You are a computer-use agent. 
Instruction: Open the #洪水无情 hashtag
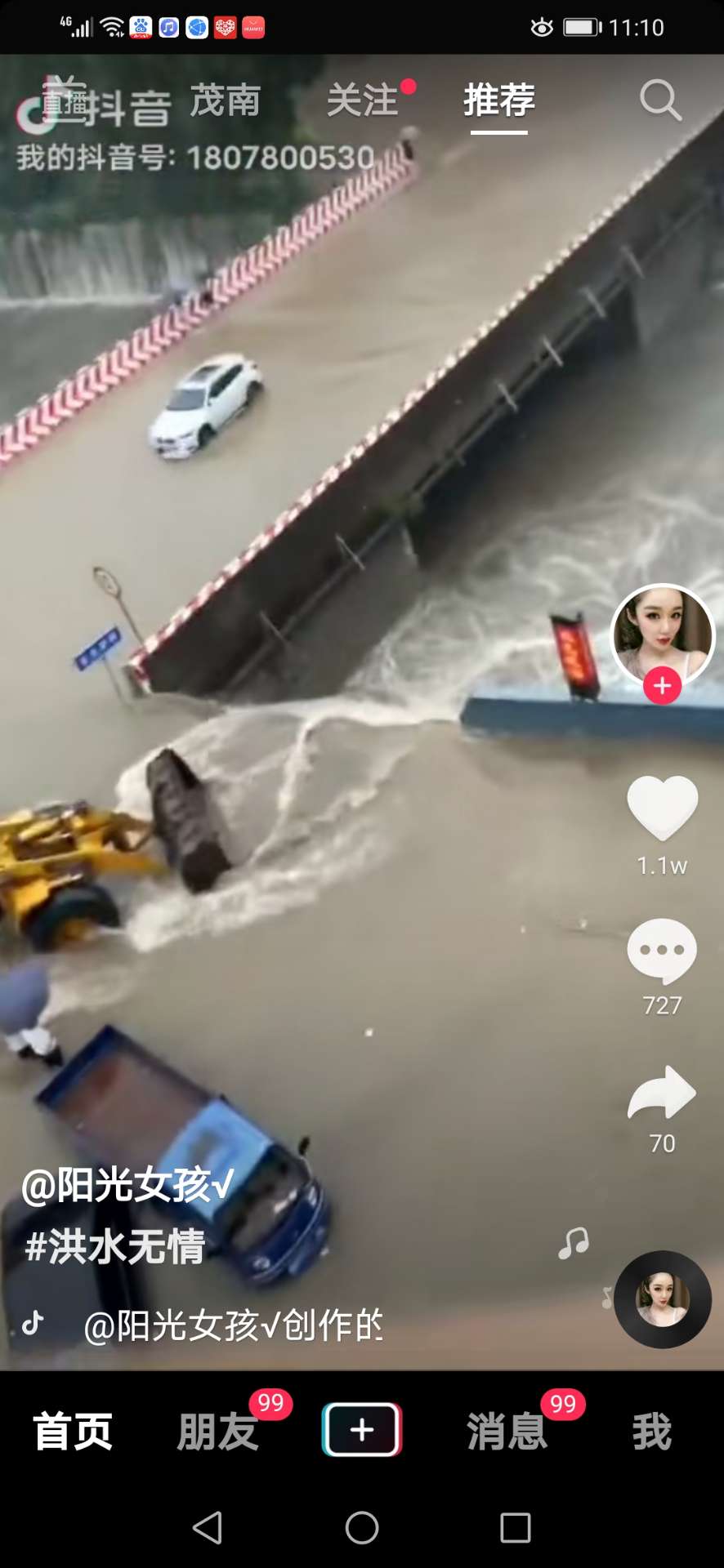[115, 1247]
